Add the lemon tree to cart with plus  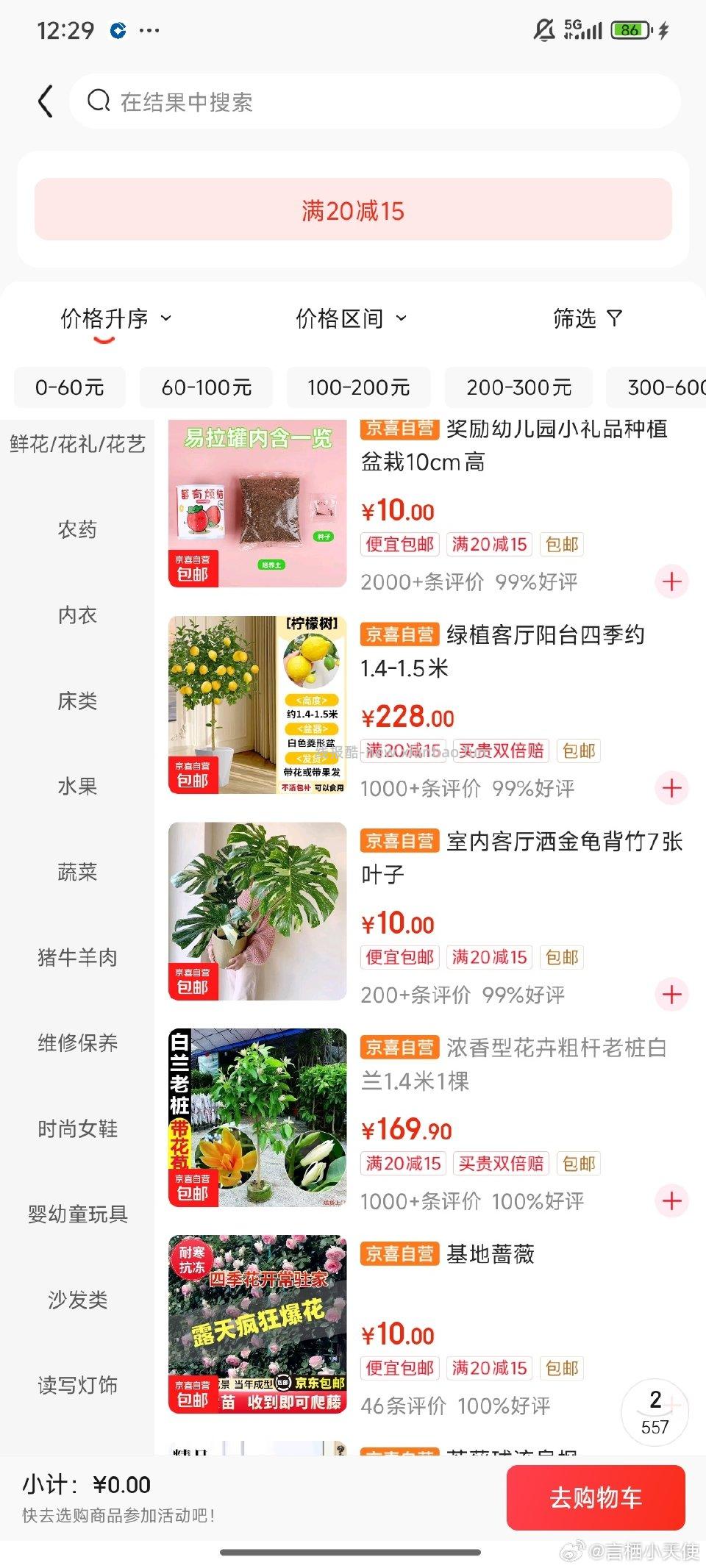coord(671,789)
